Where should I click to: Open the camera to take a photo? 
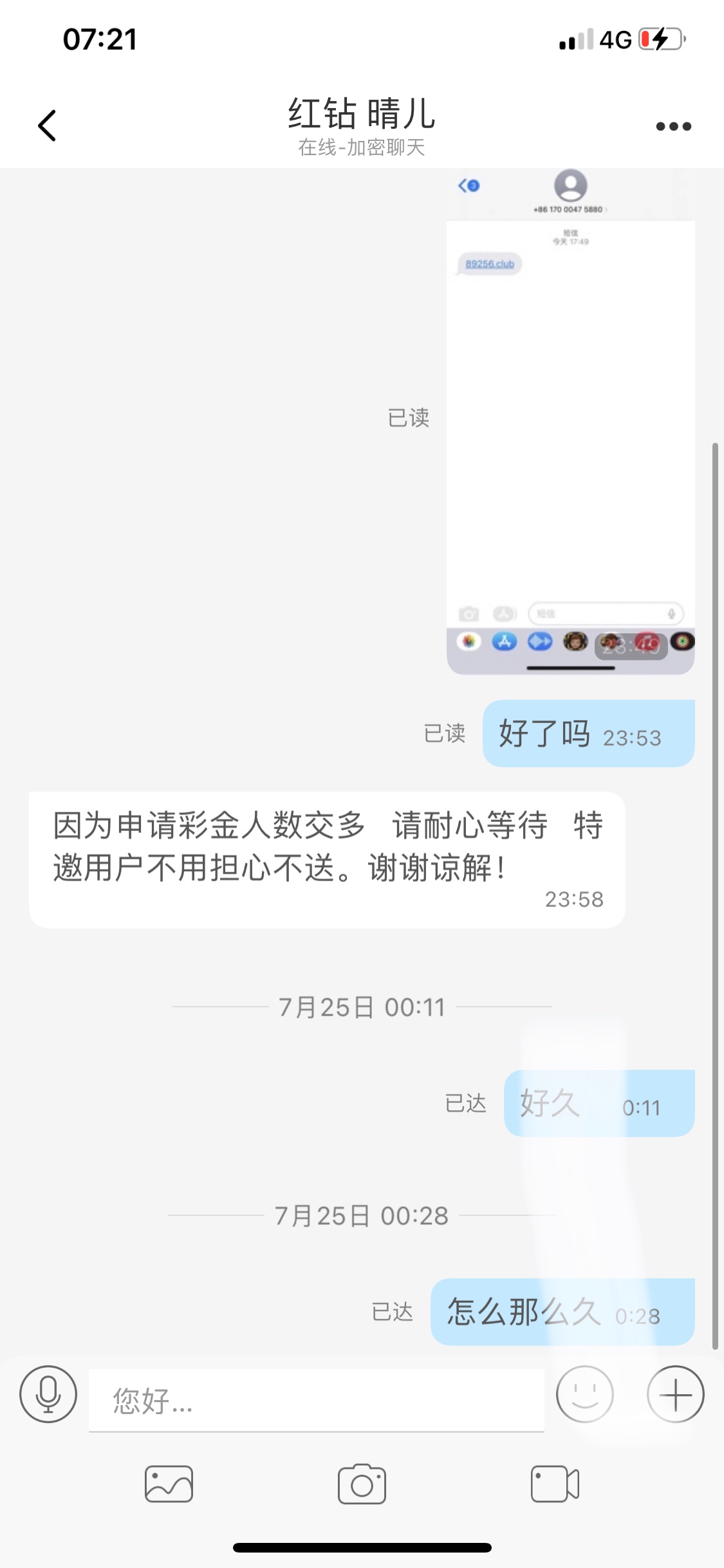click(x=362, y=1484)
